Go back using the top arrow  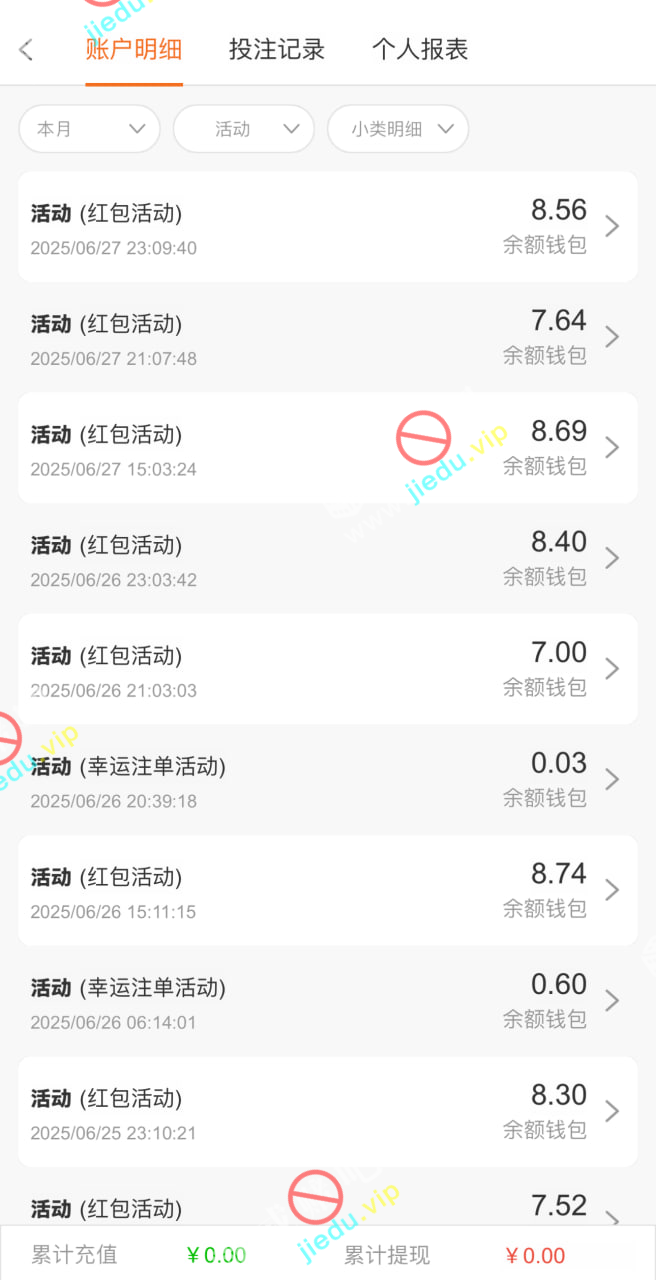coord(27,50)
